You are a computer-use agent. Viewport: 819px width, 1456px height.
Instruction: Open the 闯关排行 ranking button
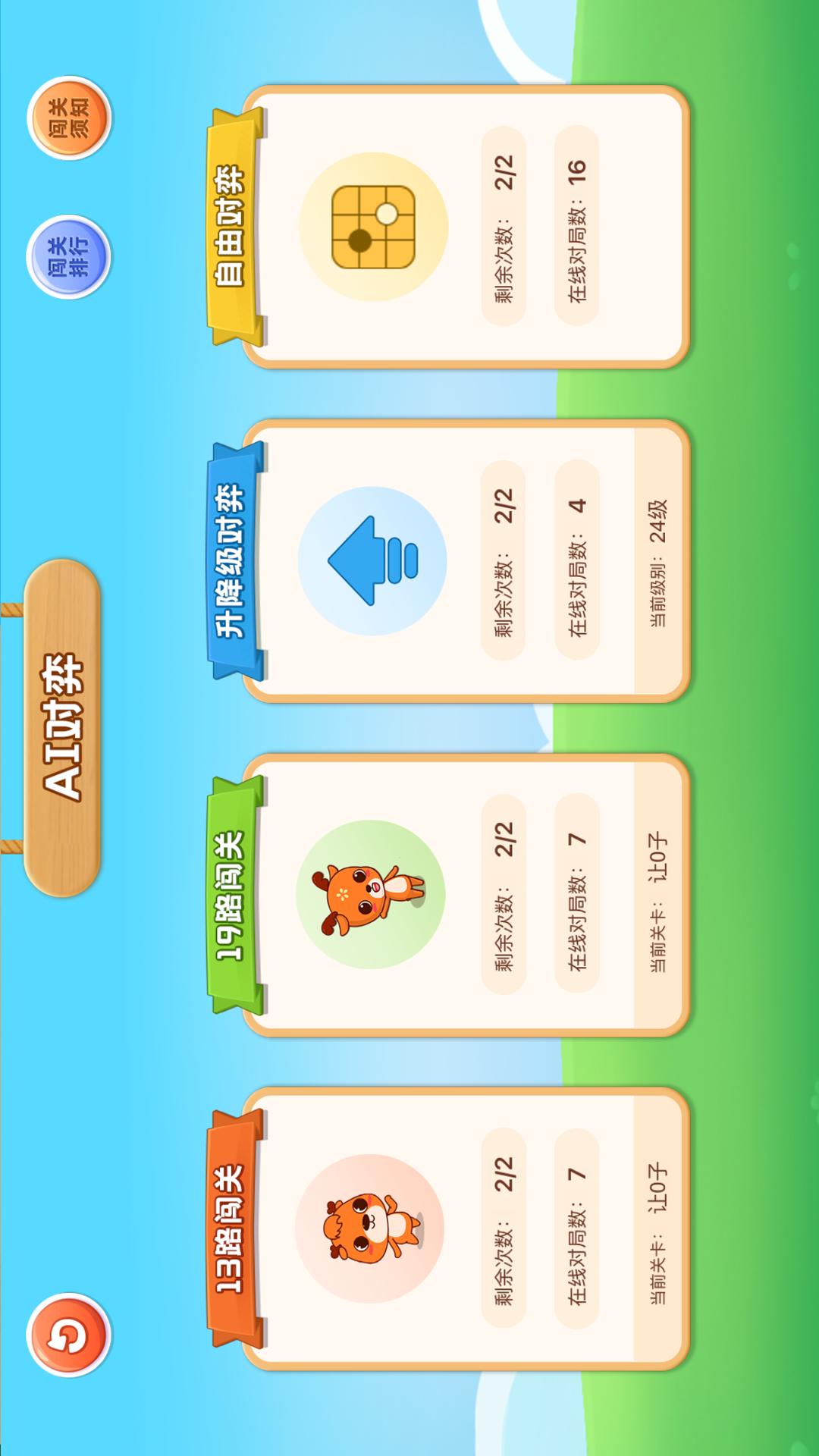pyautogui.click(x=69, y=256)
